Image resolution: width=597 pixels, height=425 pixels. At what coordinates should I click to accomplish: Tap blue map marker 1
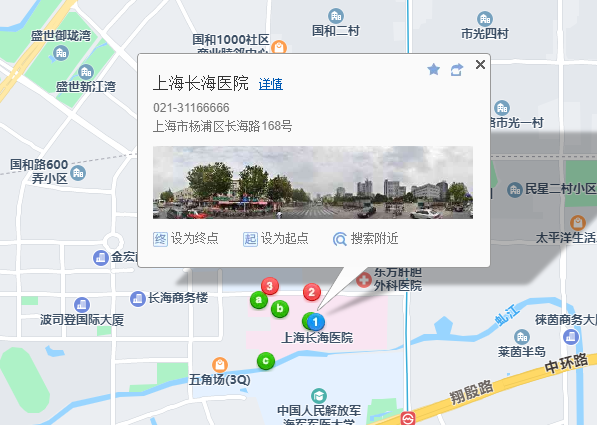[x=316, y=322]
